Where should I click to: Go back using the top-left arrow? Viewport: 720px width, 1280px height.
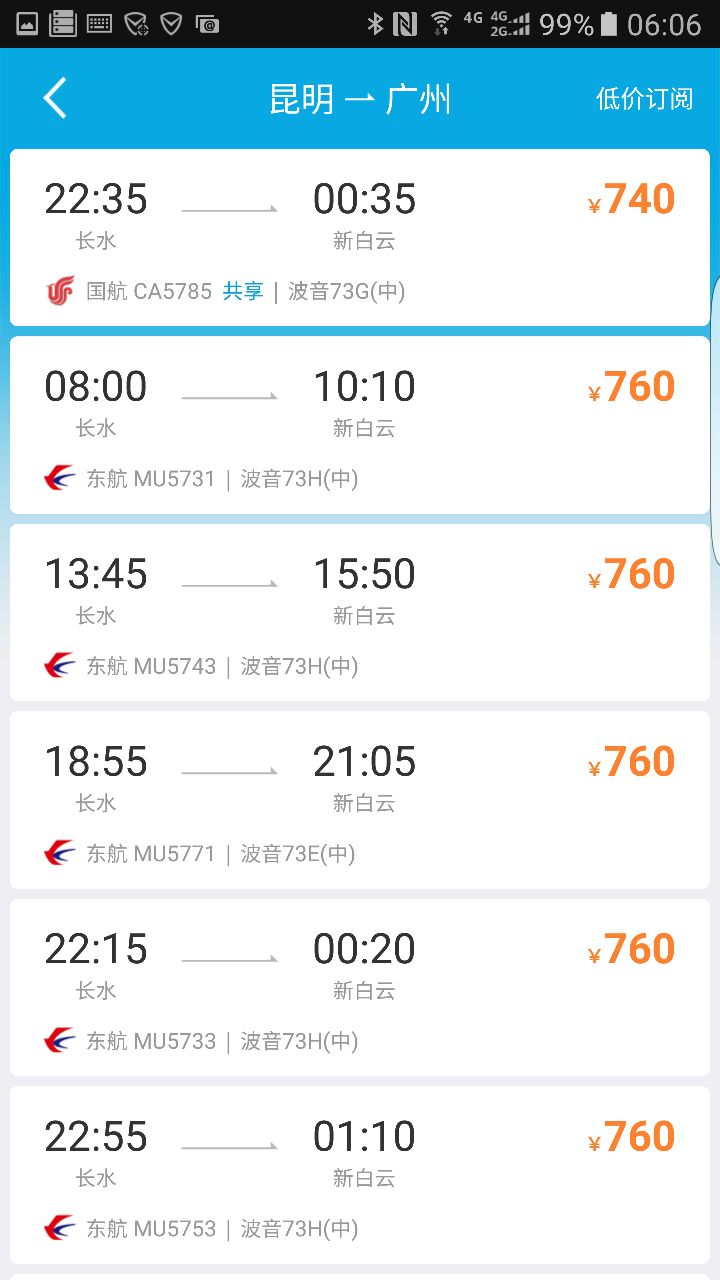(x=55, y=98)
